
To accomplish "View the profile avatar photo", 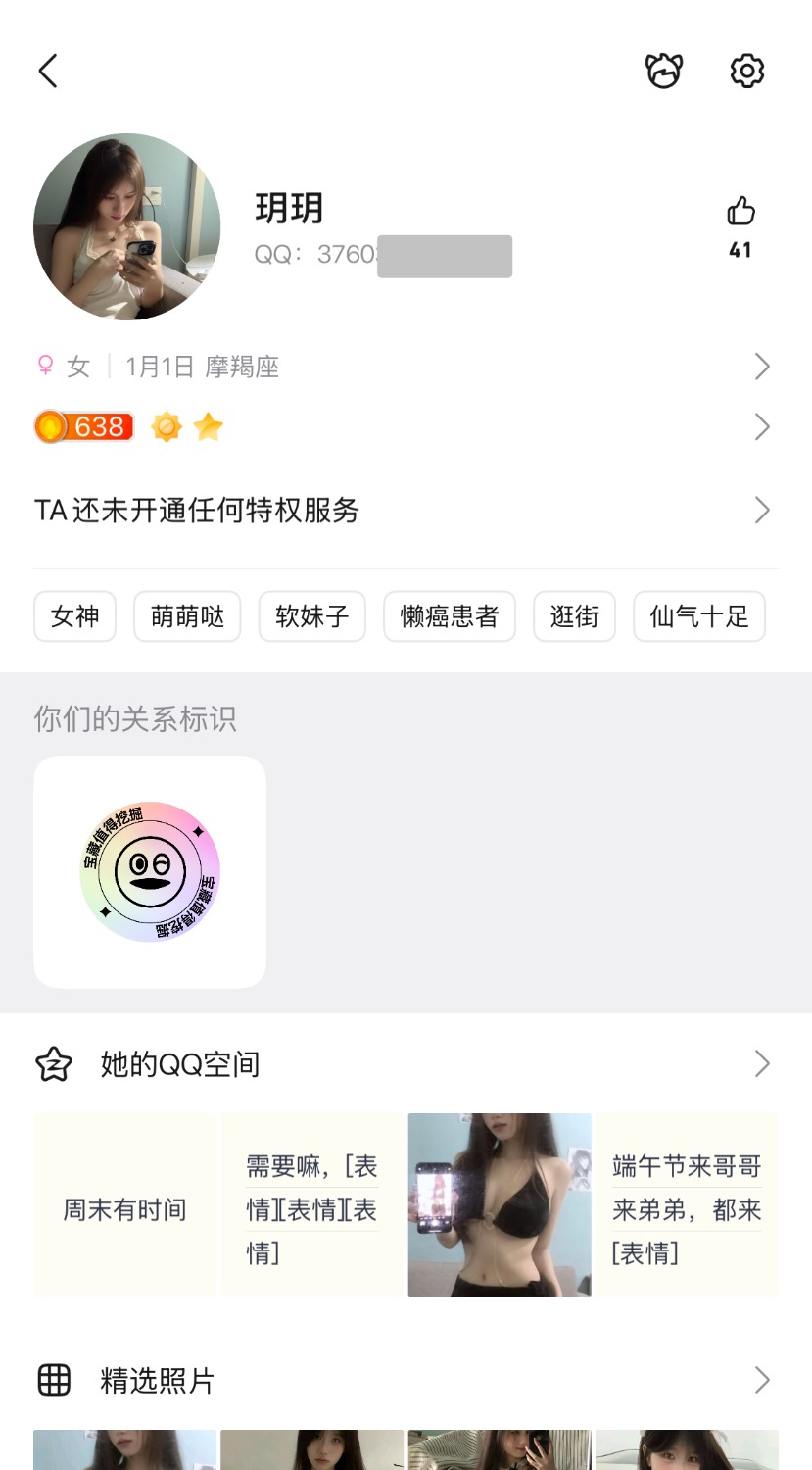I will click(127, 227).
